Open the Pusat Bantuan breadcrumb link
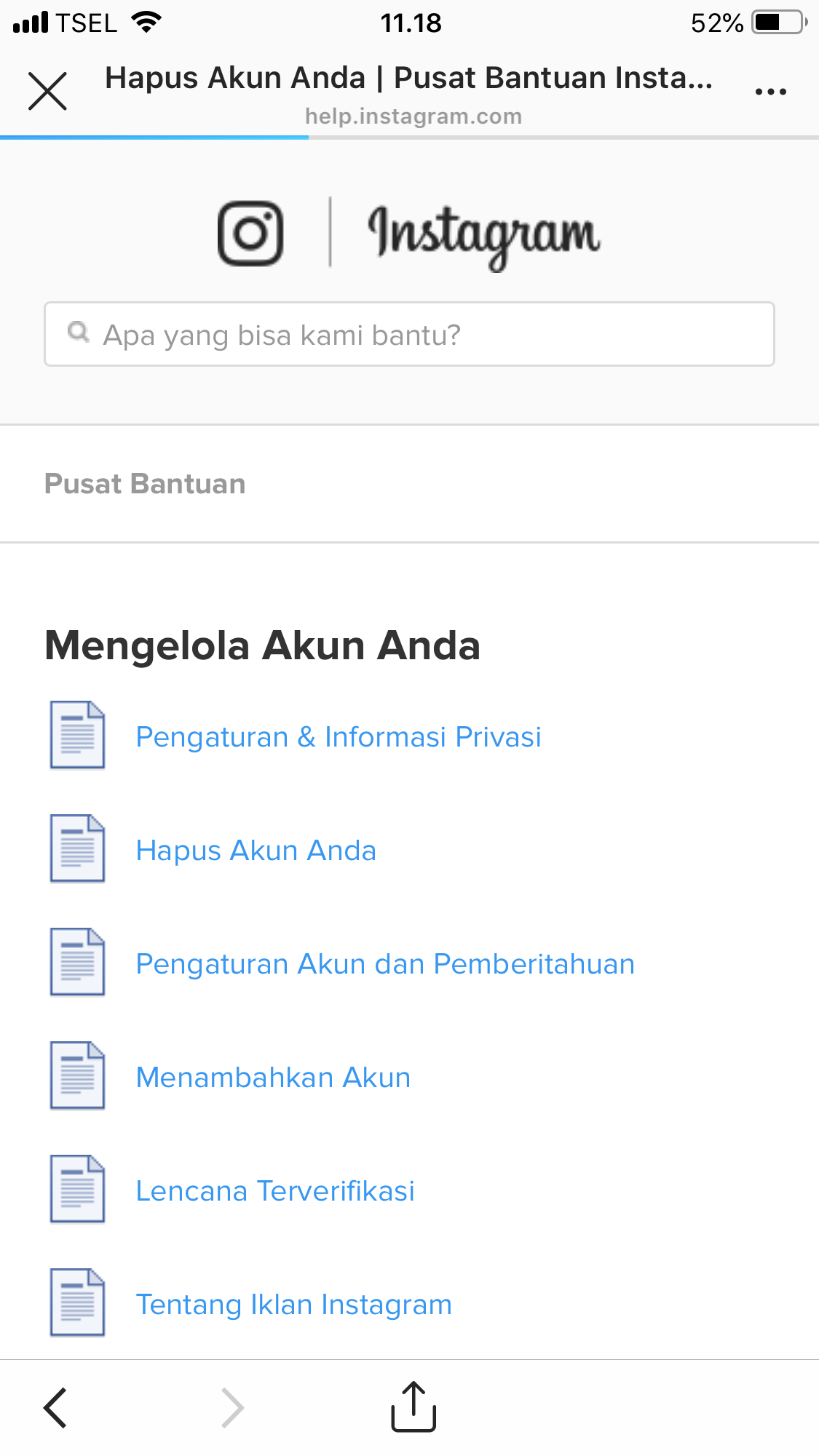This screenshot has height=1456, width=819. 145,484
